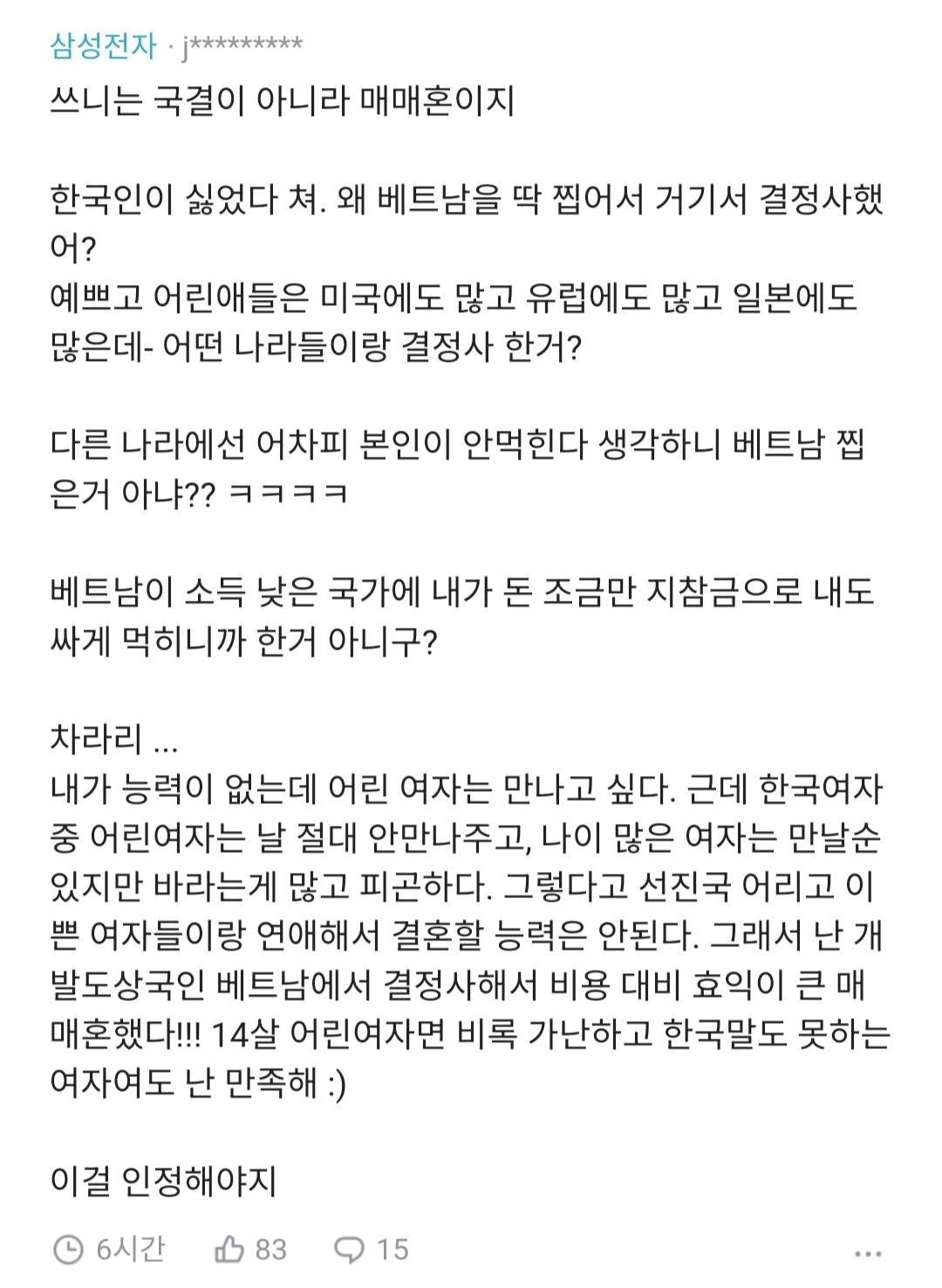Like this comment with 83 likes

(230, 1249)
